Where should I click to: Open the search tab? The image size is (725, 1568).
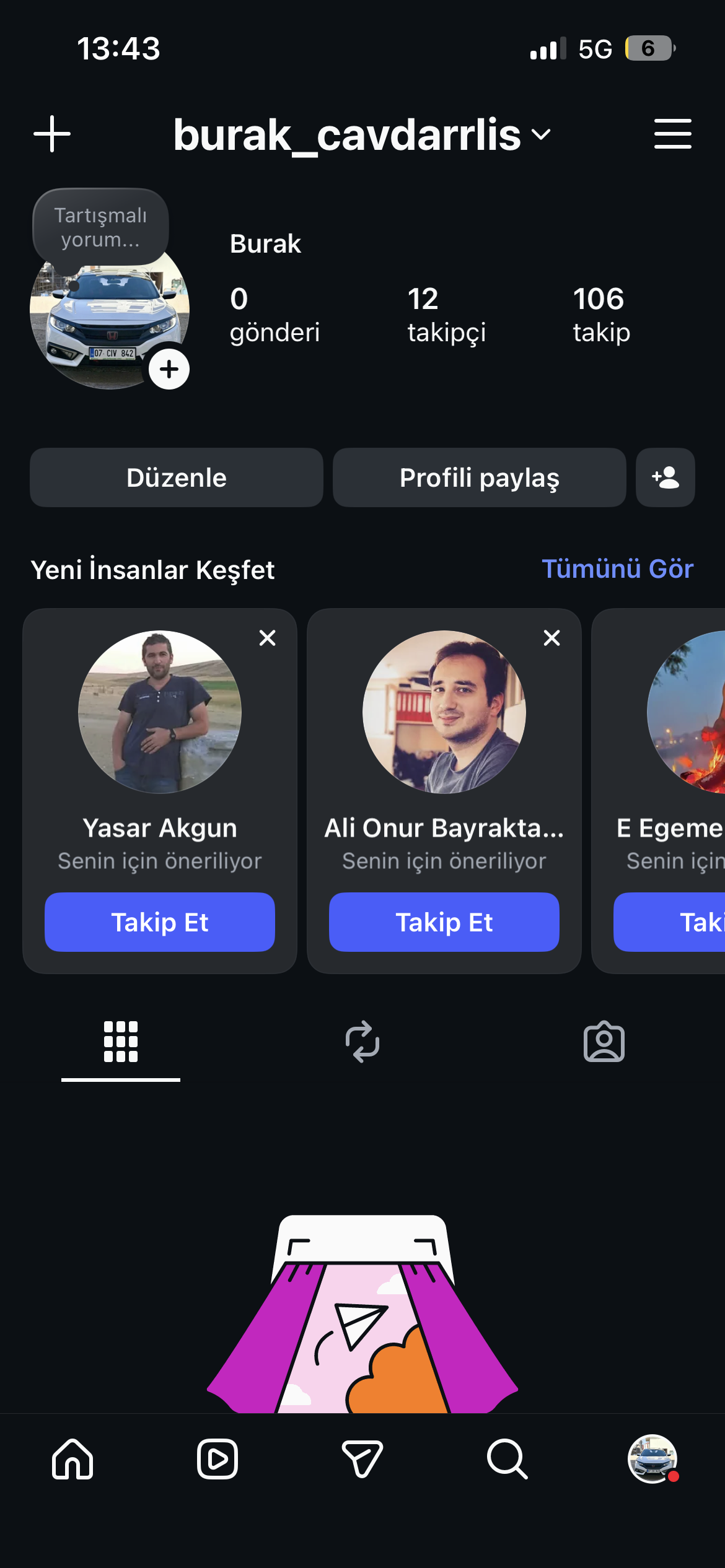click(507, 1459)
